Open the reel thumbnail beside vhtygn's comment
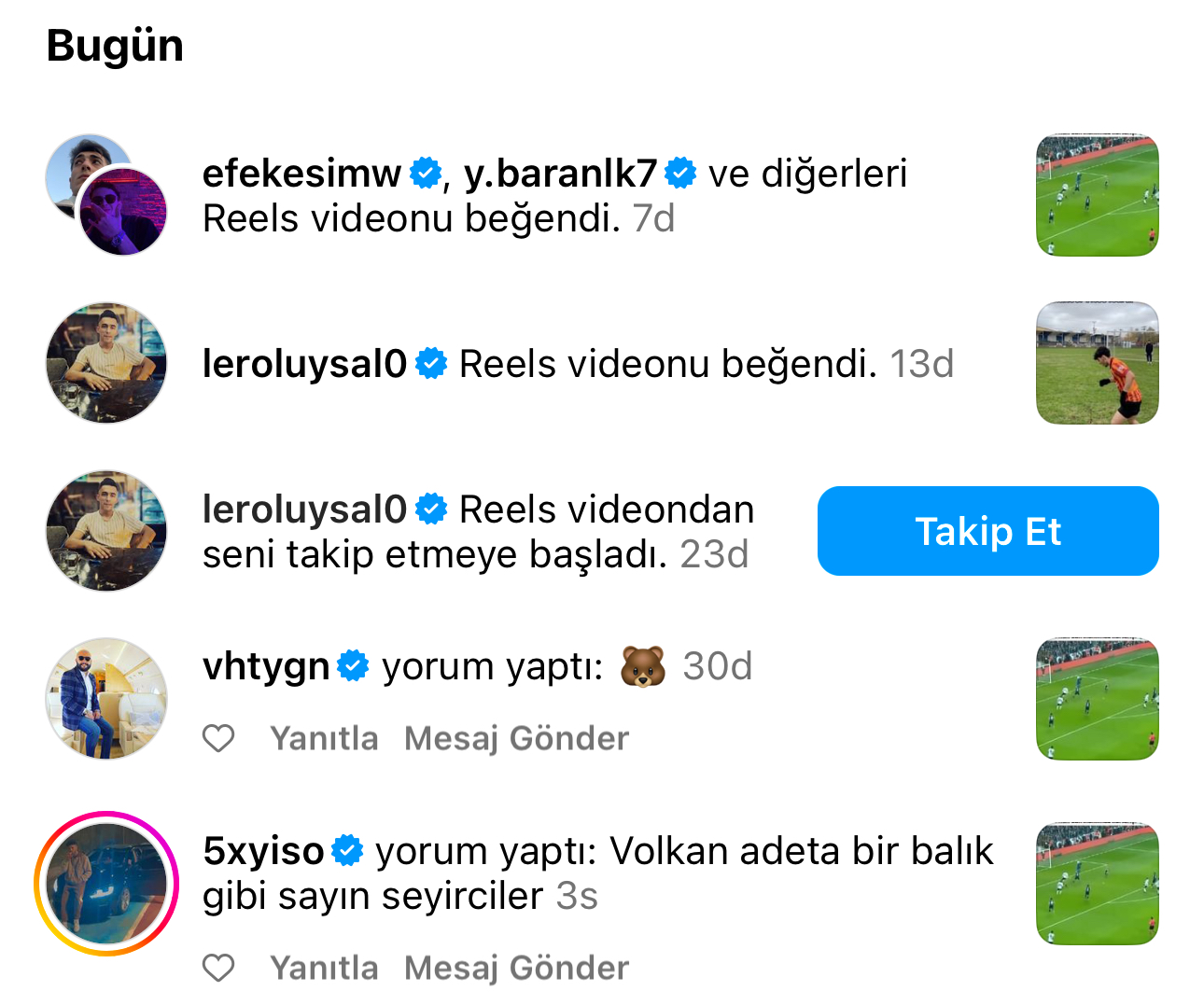Viewport: 1204px width, 1005px height. [1098, 699]
